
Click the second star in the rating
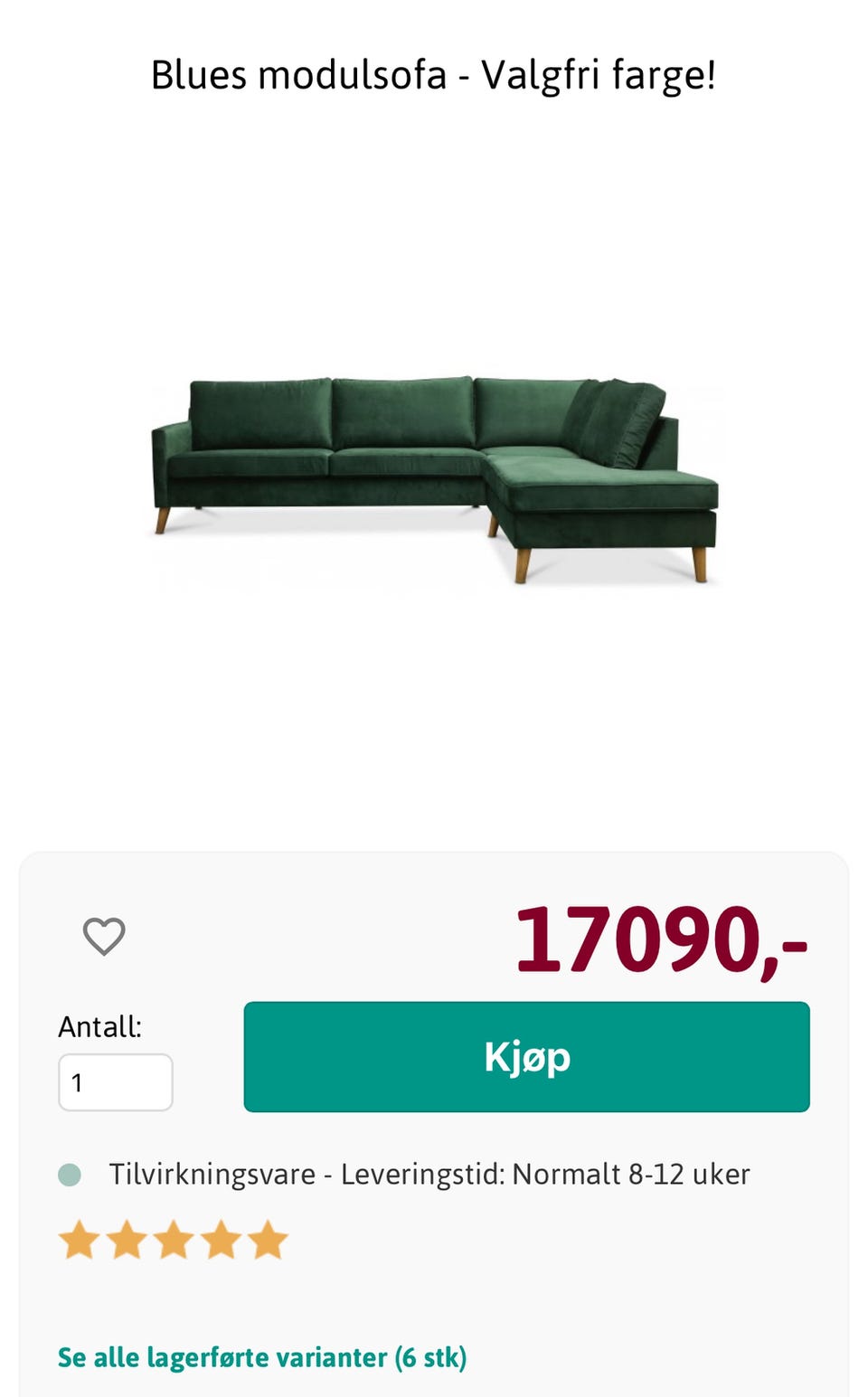tap(127, 1241)
